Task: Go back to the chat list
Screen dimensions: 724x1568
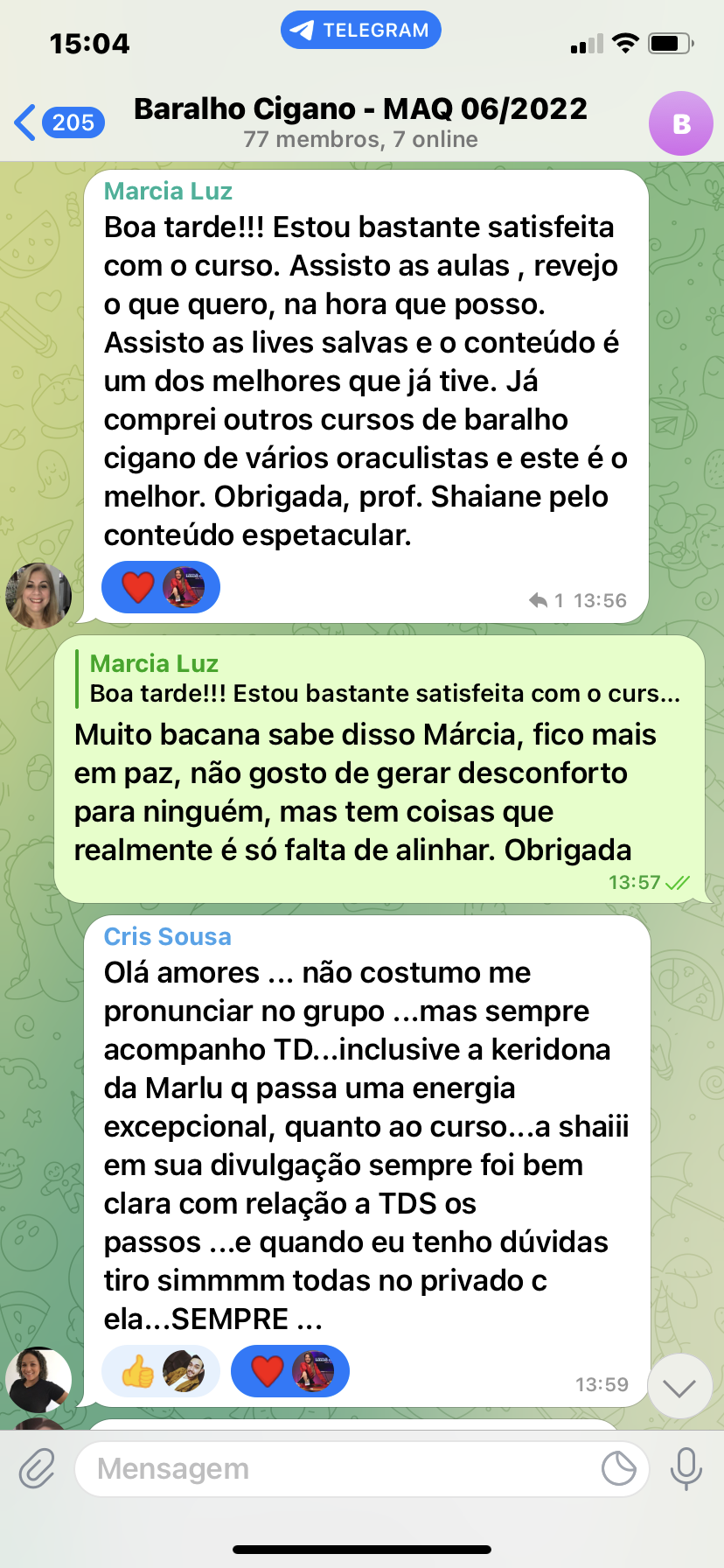Action: coord(58,122)
